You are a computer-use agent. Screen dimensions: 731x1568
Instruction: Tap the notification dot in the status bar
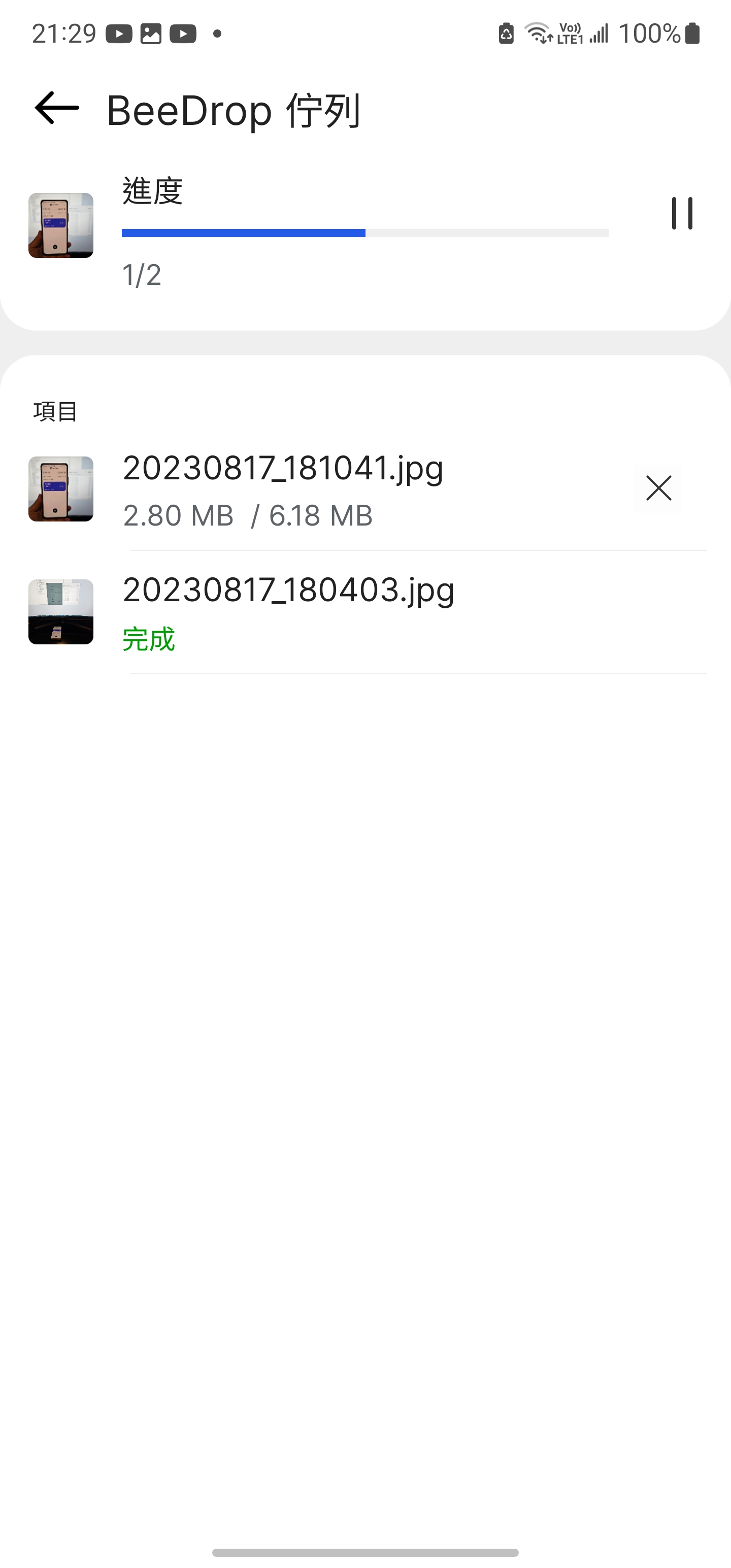tap(216, 34)
